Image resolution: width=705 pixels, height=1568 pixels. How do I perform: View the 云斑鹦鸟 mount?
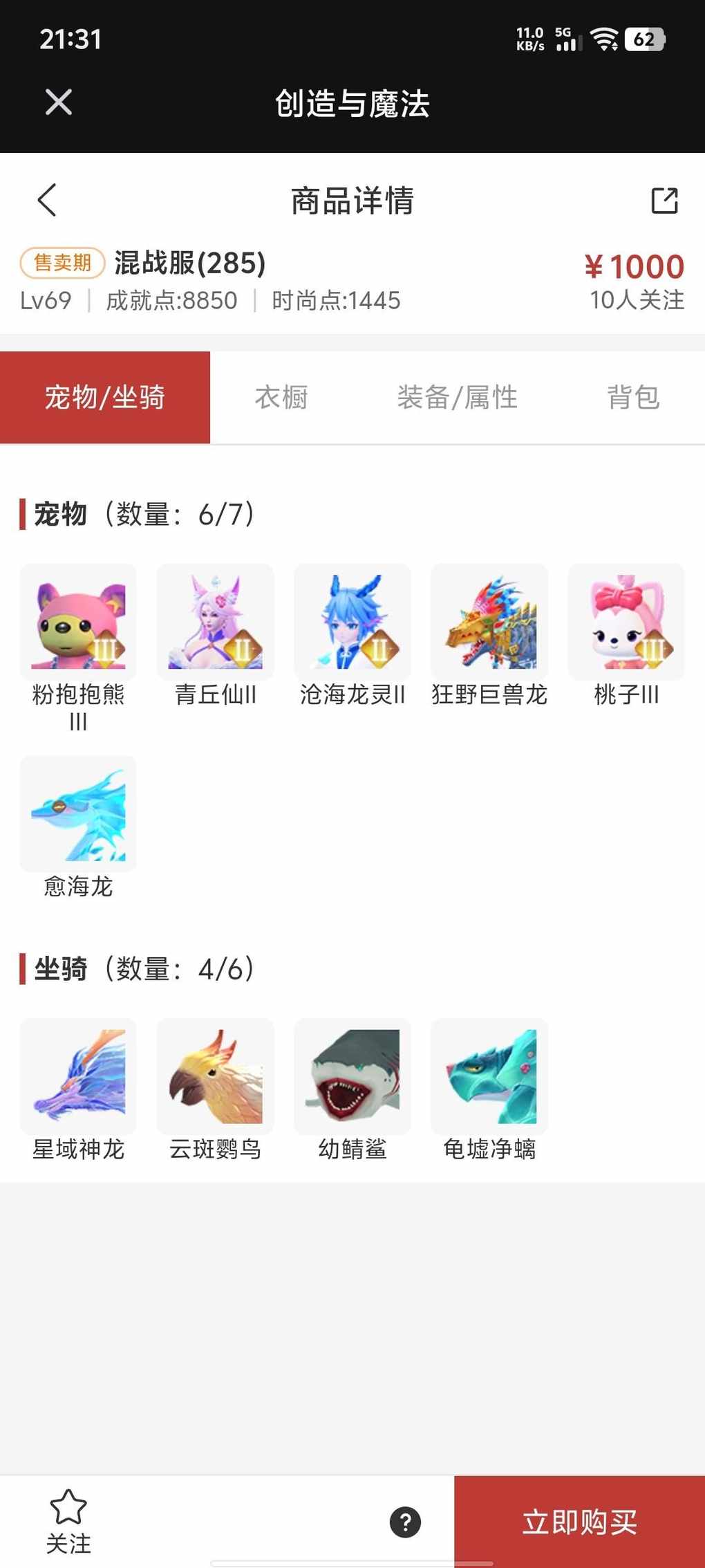pyautogui.click(x=216, y=1076)
